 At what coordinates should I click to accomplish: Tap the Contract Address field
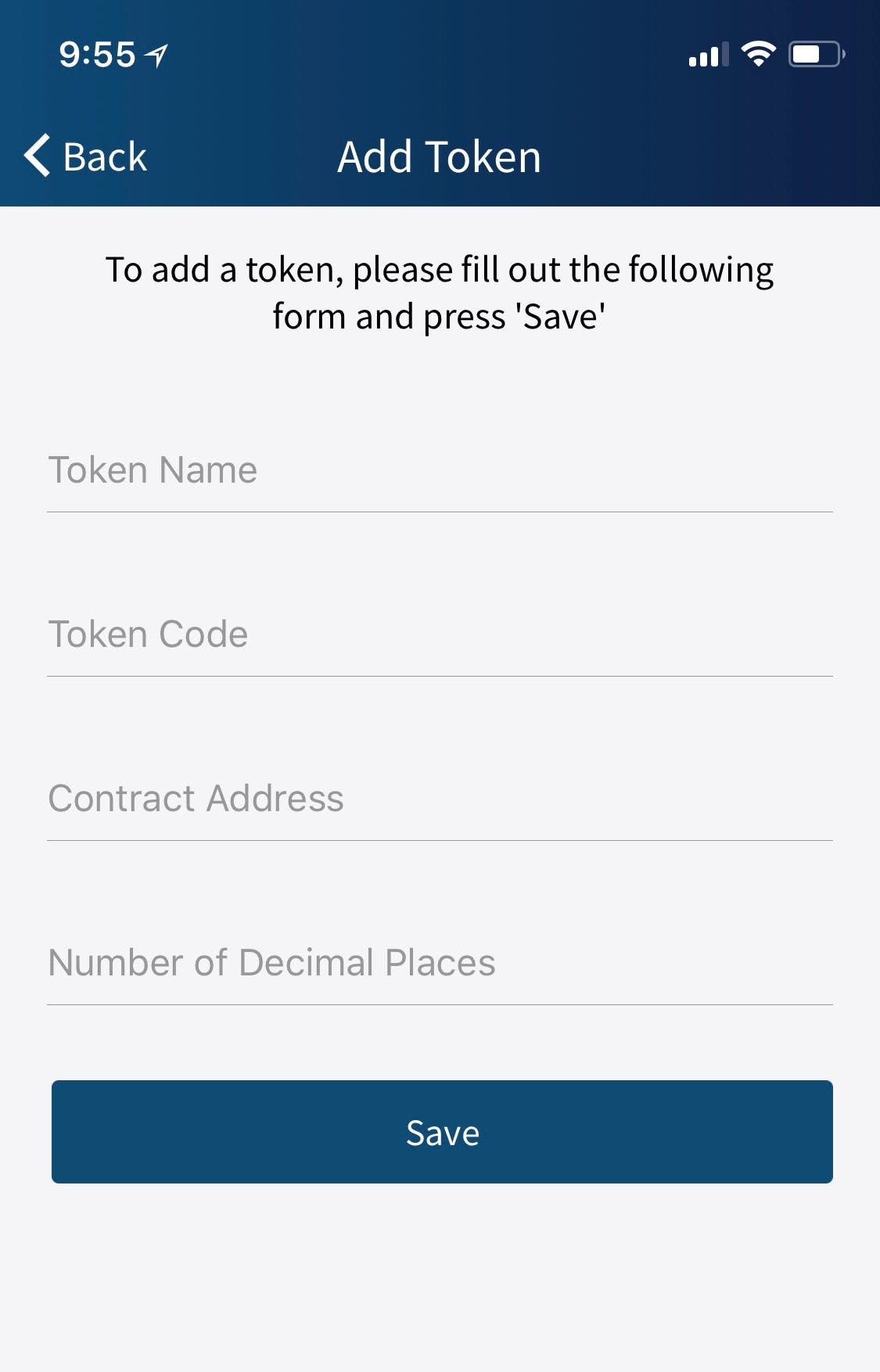point(438,799)
